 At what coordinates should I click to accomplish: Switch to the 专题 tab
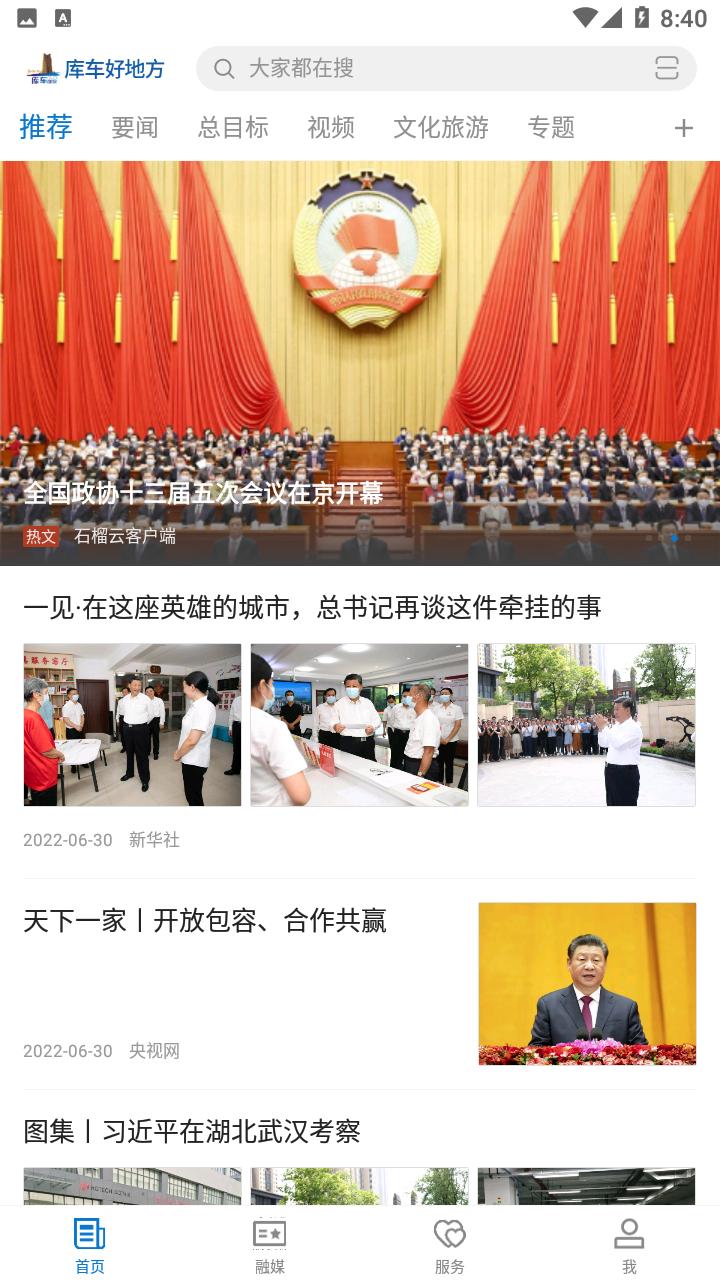pyautogui.click(x=551, y=128)
